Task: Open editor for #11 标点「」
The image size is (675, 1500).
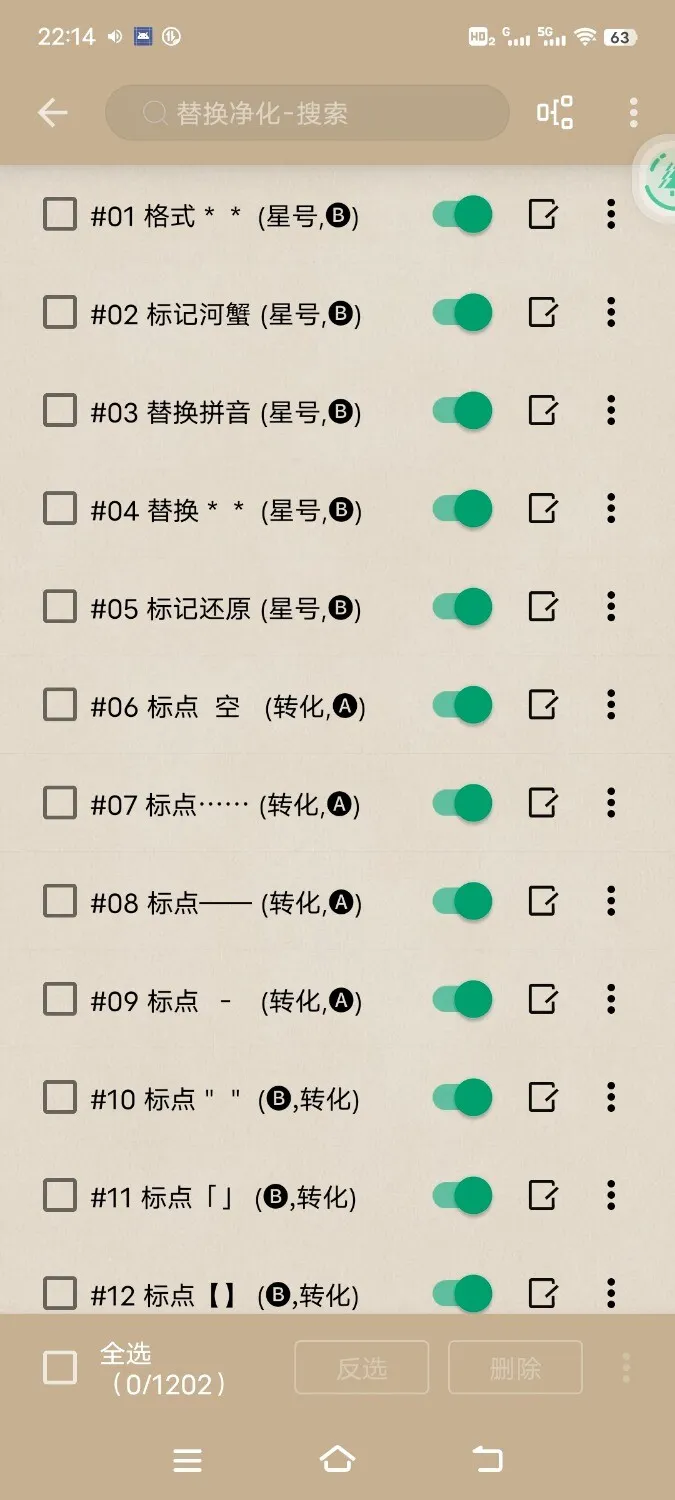Action: pyautogui.click(x=542, y=1195)
